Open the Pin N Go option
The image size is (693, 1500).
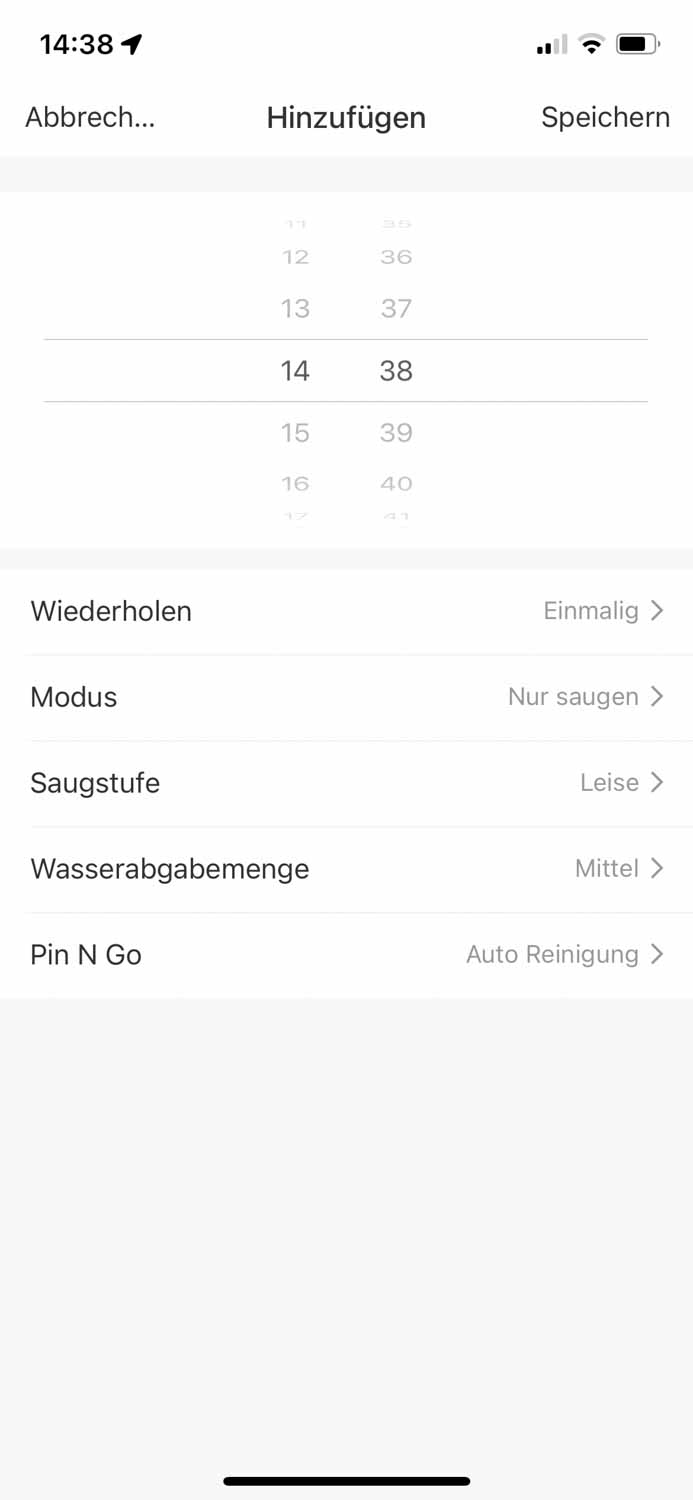coord(346,955)
